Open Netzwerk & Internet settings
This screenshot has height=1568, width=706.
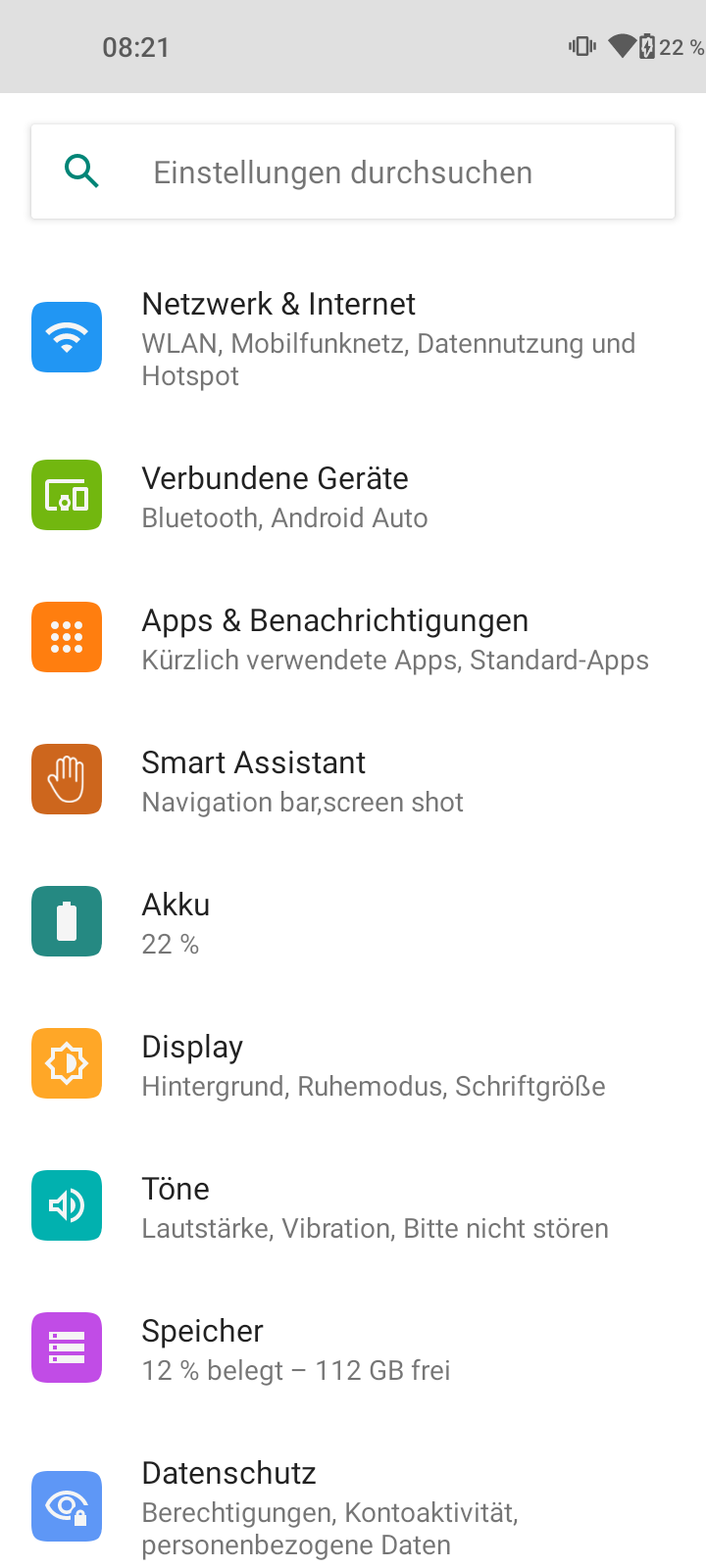point(353,338)
